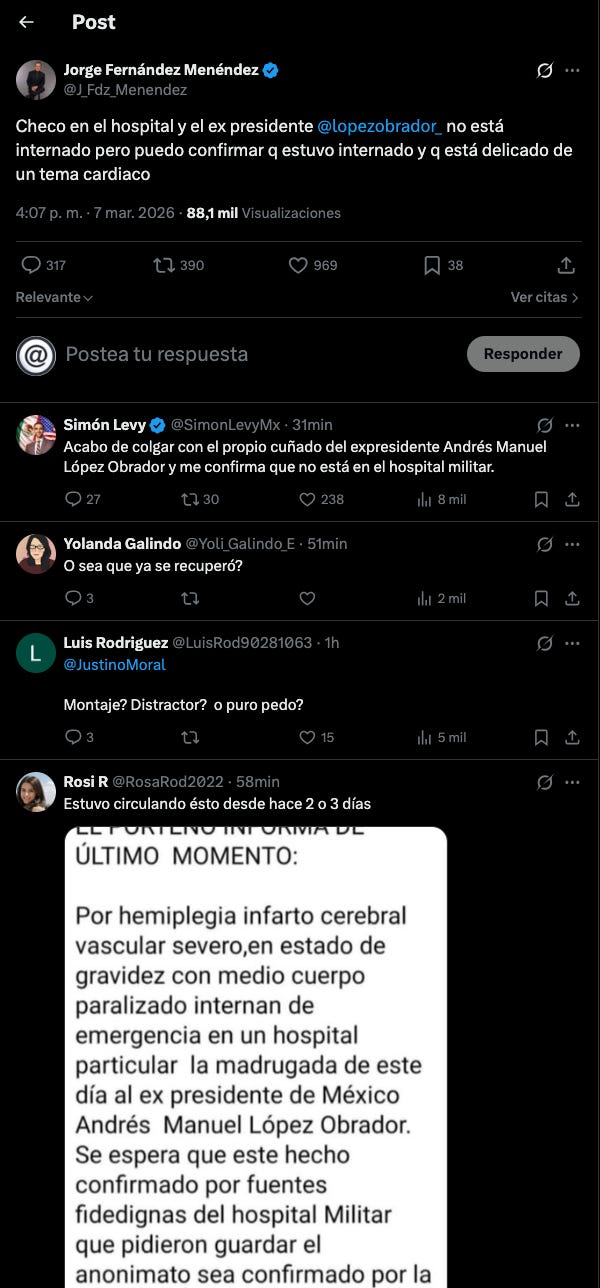
Task: Share Luis Rodriguez's reply
Action: 573,737
